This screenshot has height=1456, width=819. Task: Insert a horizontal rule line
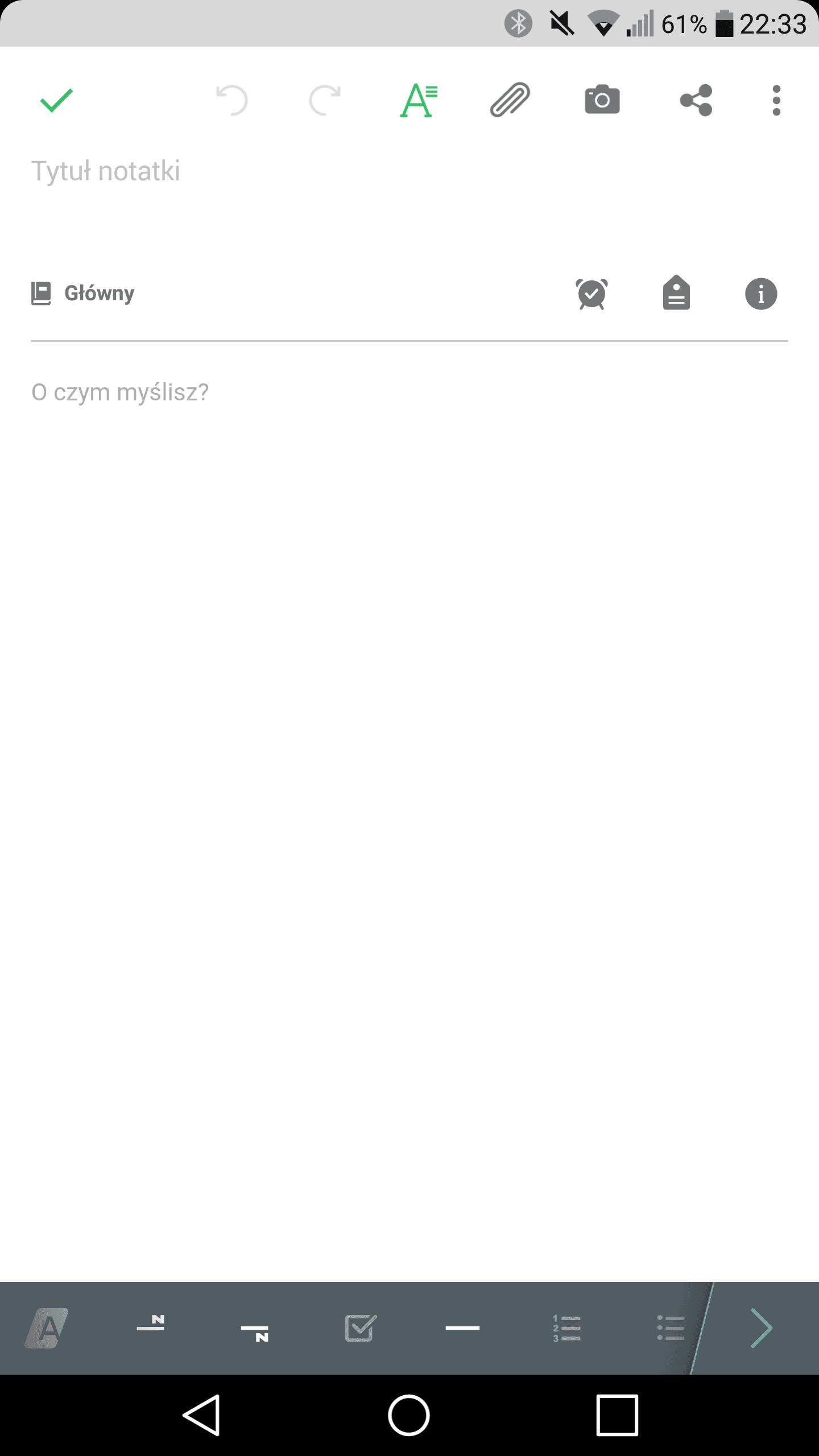click(x=462, y=1328)
